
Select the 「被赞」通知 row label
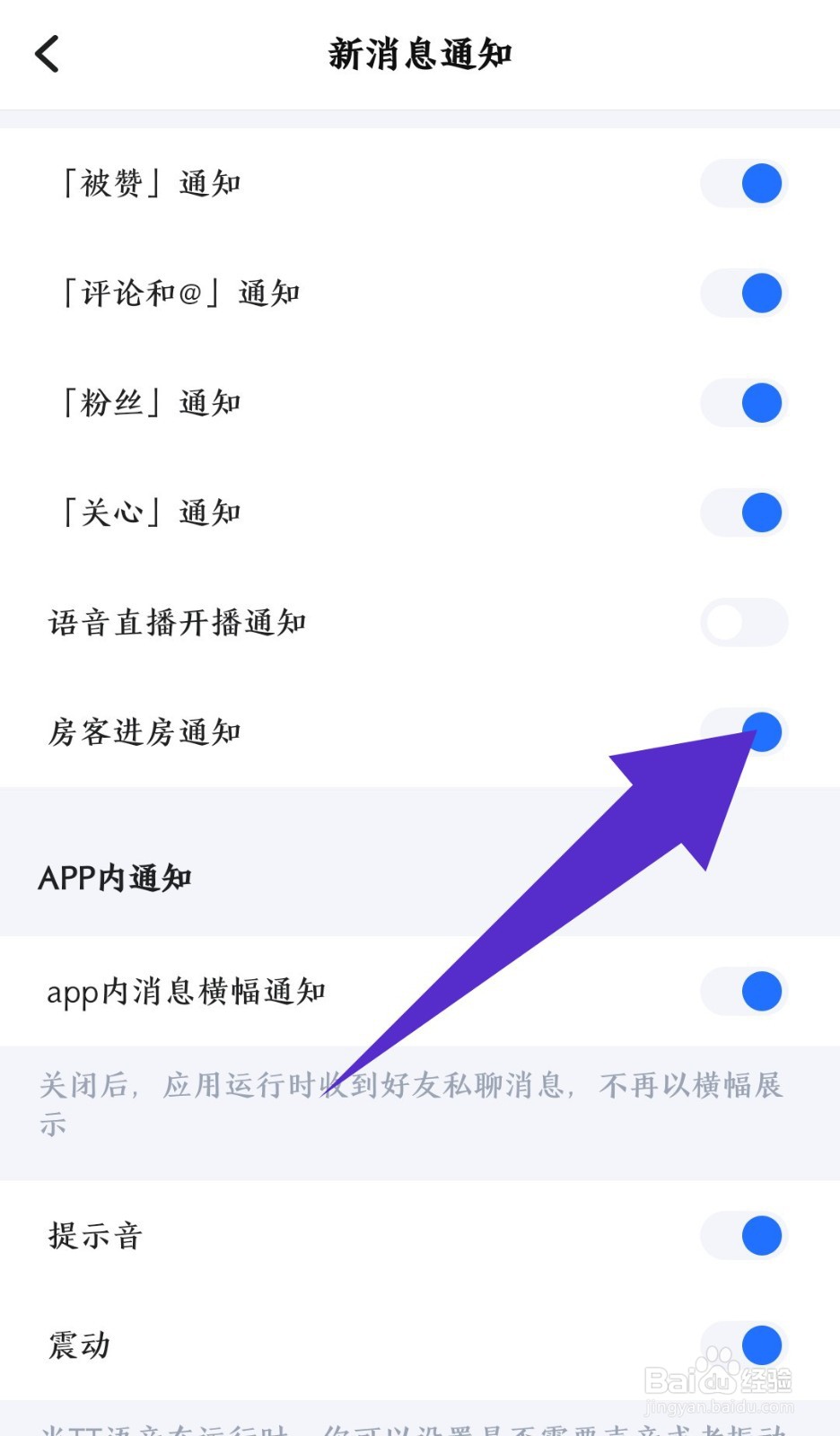coord(151,183)
